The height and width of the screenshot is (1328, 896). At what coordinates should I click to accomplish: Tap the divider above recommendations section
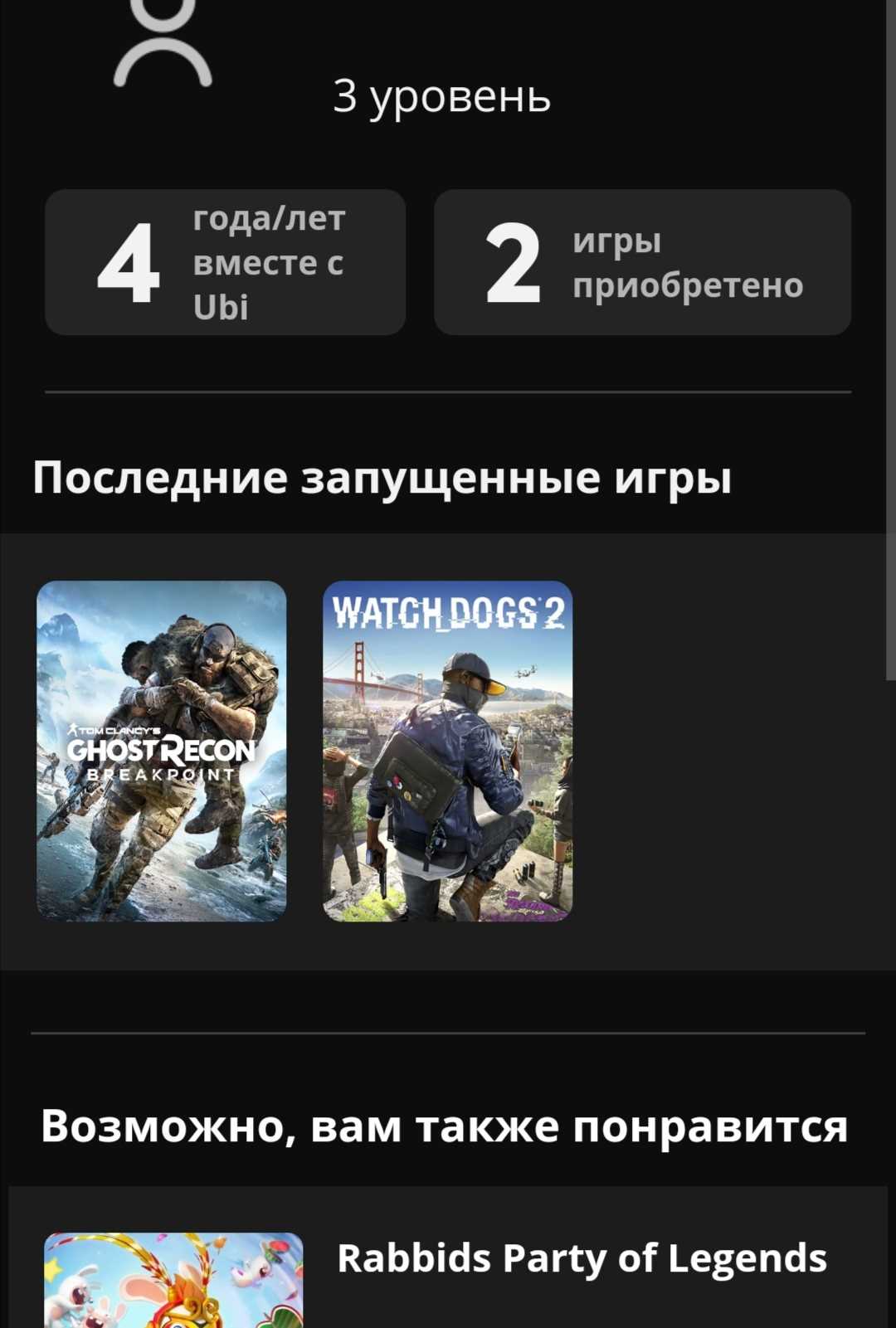(x=448, y=1034)
